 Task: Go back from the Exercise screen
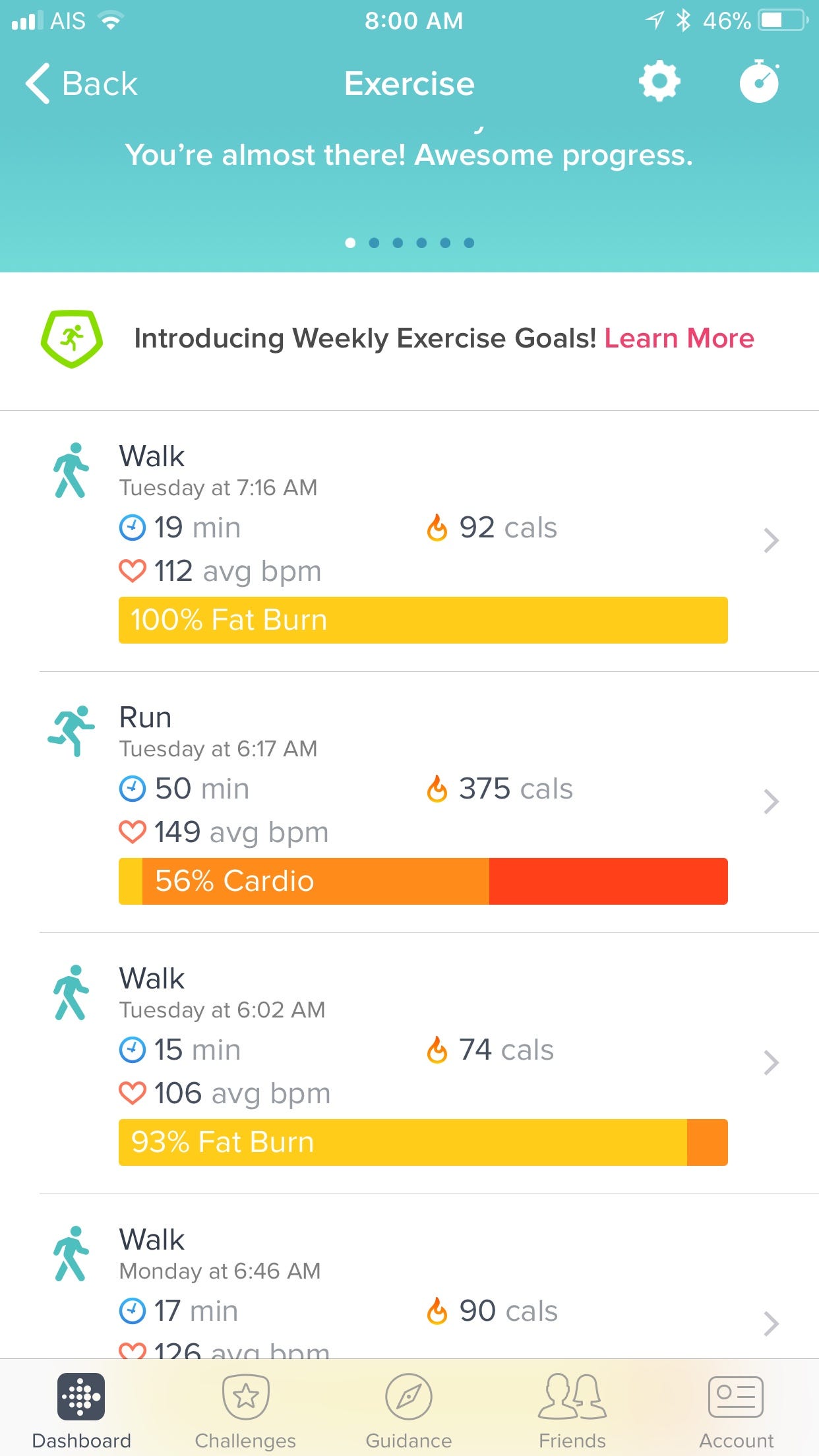pos(80,84)
